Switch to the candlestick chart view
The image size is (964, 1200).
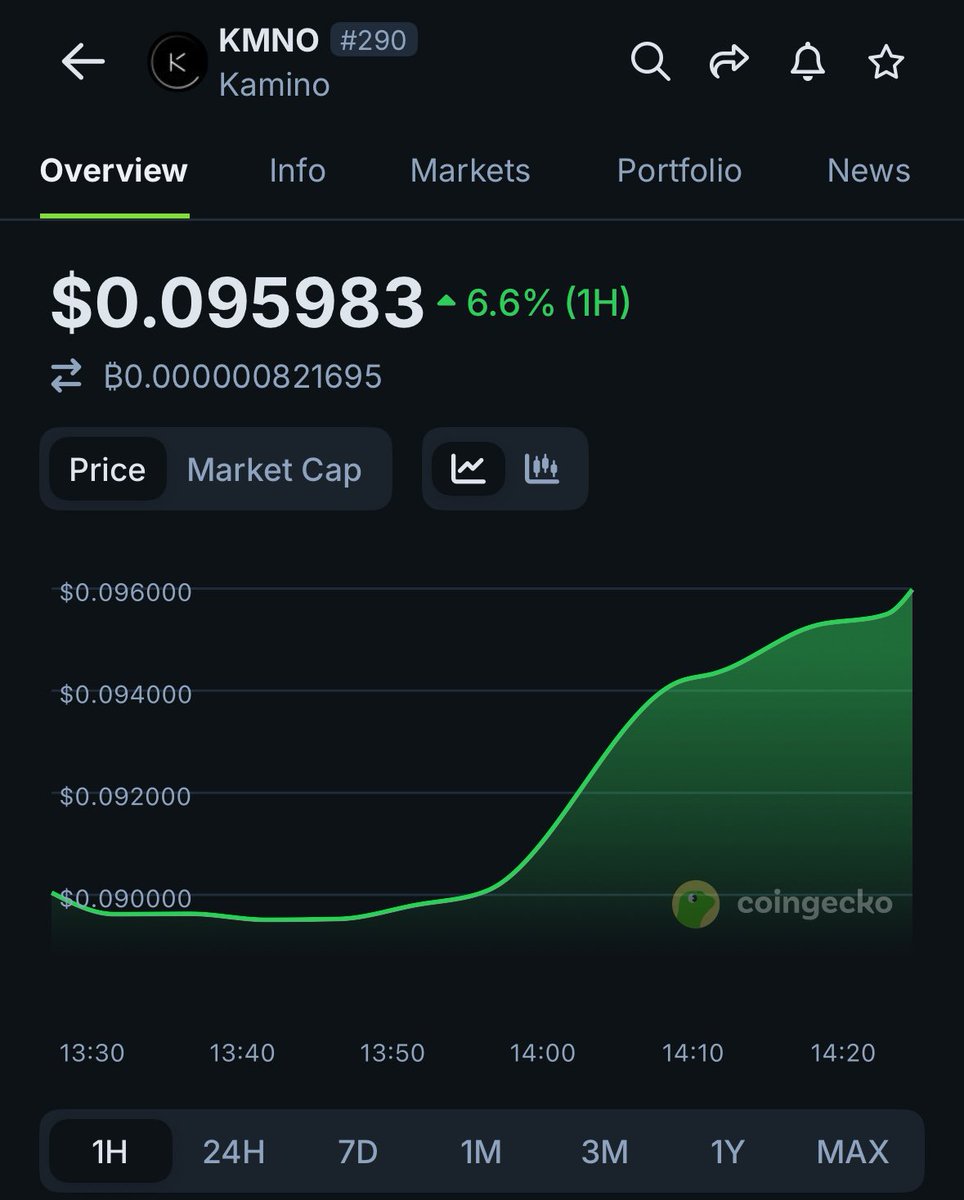tap(542, 468)
